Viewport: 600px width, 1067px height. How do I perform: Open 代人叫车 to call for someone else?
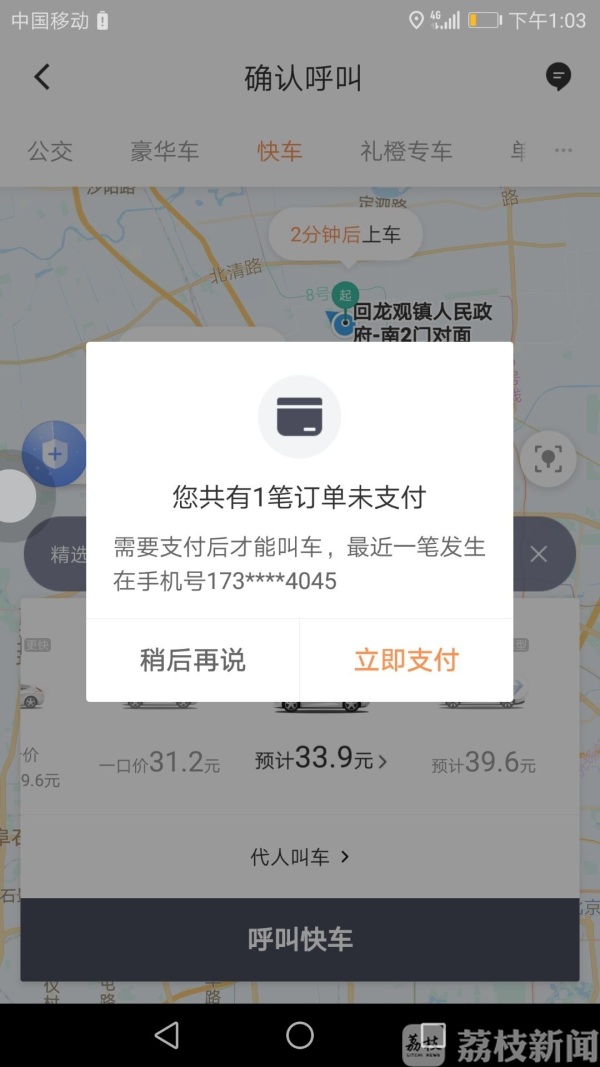[x=300, y=857]
